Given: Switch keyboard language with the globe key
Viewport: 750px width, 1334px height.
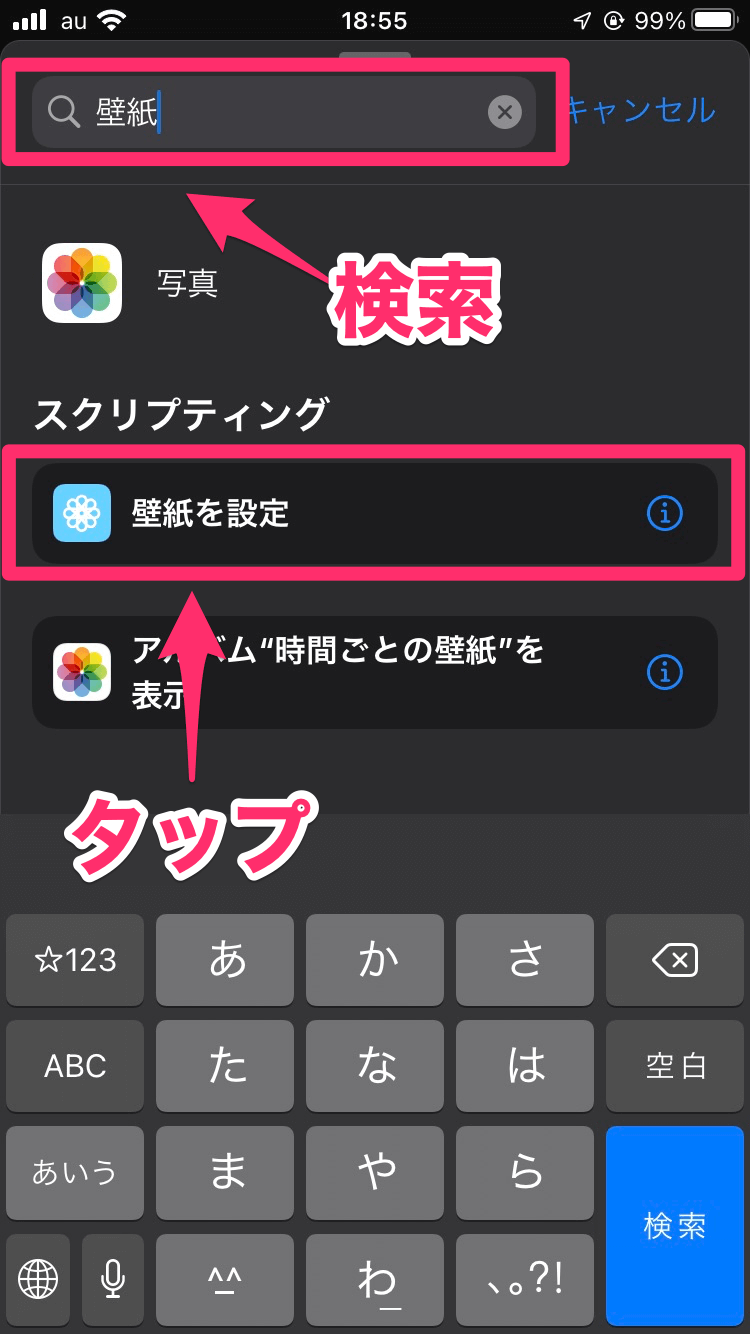Looking at the screenshot, I should click(x=39, y=1278).
